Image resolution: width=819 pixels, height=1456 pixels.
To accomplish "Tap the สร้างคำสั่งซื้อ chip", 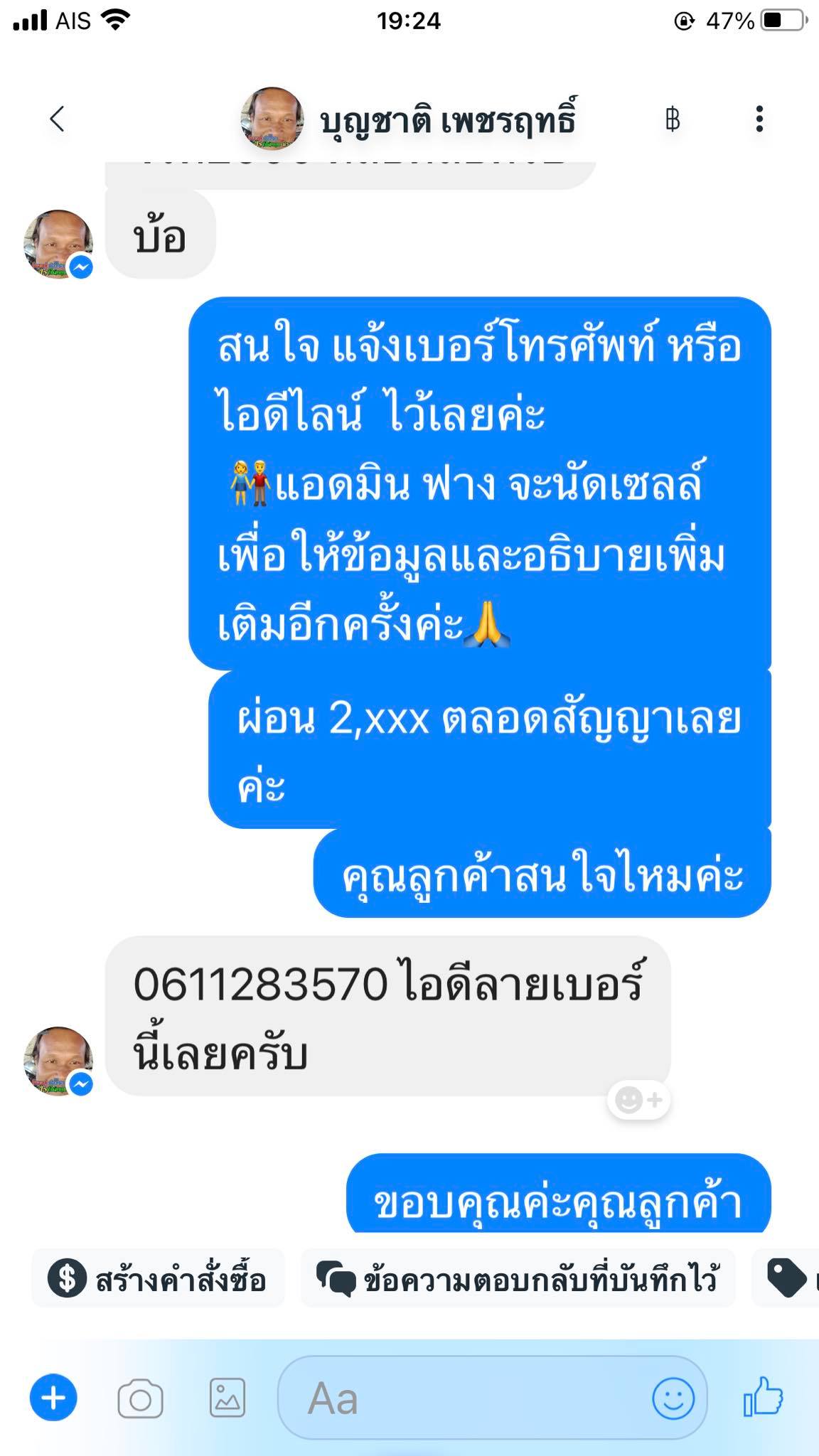I will (x=158, y=1279).
